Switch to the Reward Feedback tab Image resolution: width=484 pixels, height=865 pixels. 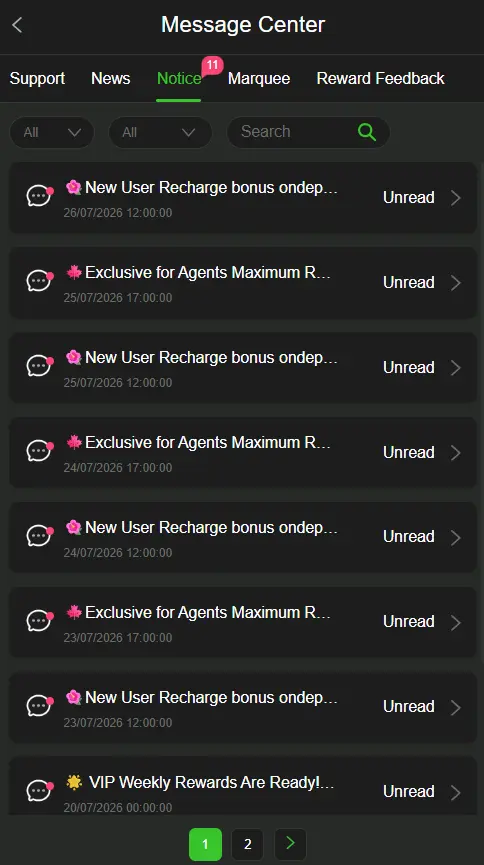tap(380, 78)
